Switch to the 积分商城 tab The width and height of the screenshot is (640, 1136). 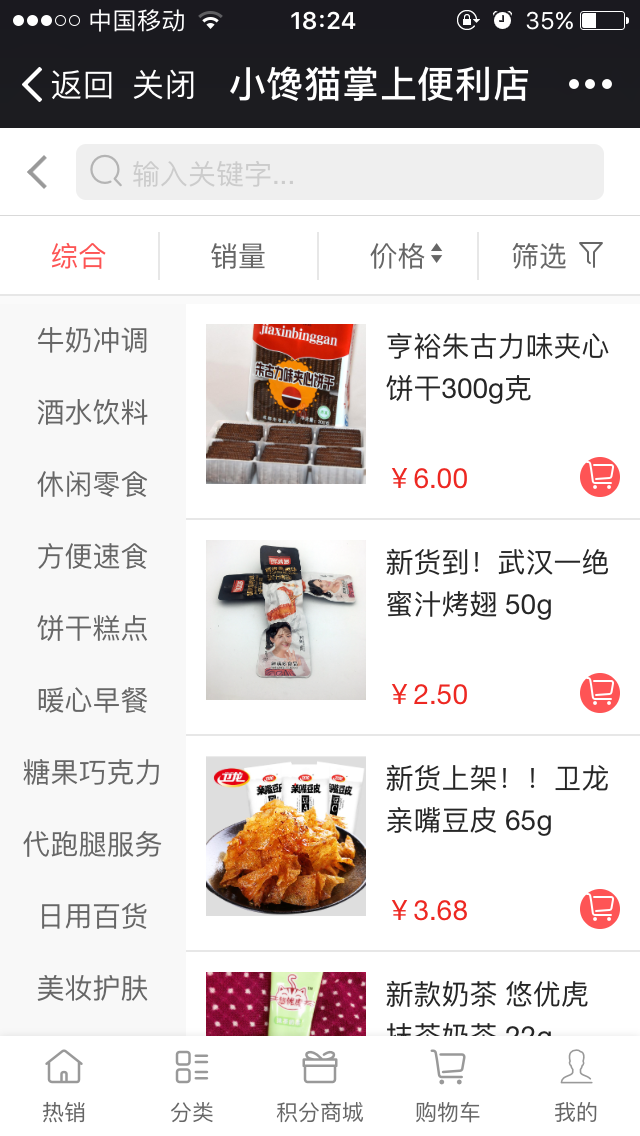click(x=320, y=1086)
